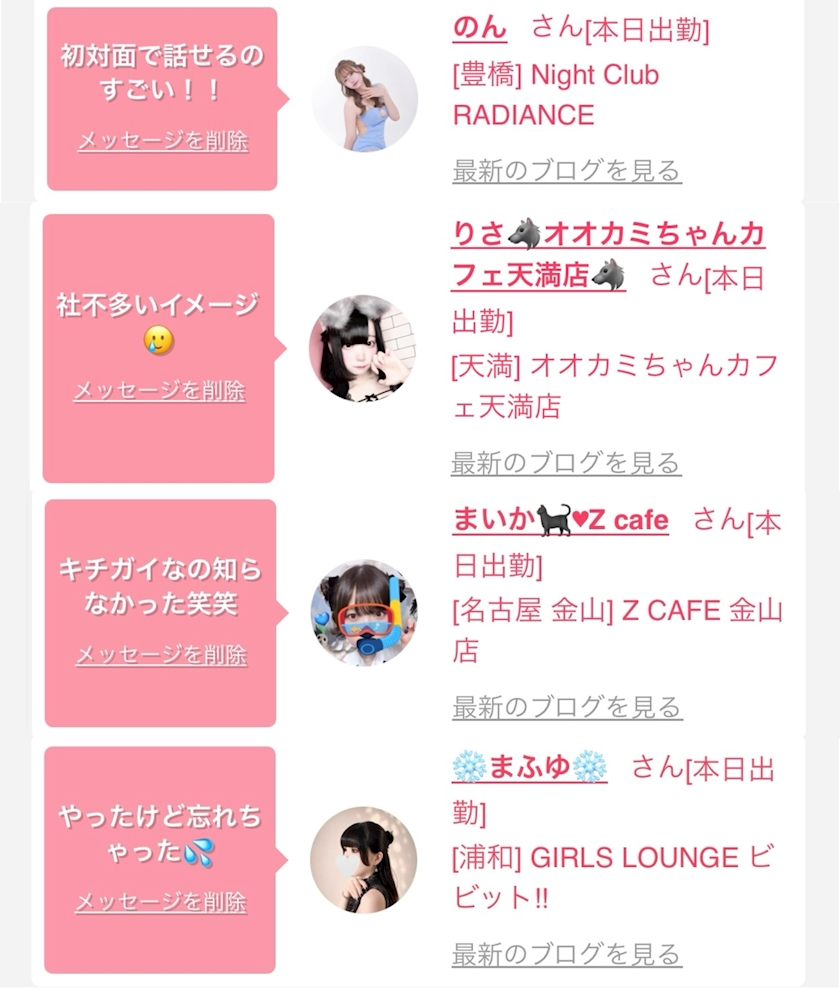Open まいか Z cafe profile link
This screenshot has height=997, width=840.
(560, 519)
